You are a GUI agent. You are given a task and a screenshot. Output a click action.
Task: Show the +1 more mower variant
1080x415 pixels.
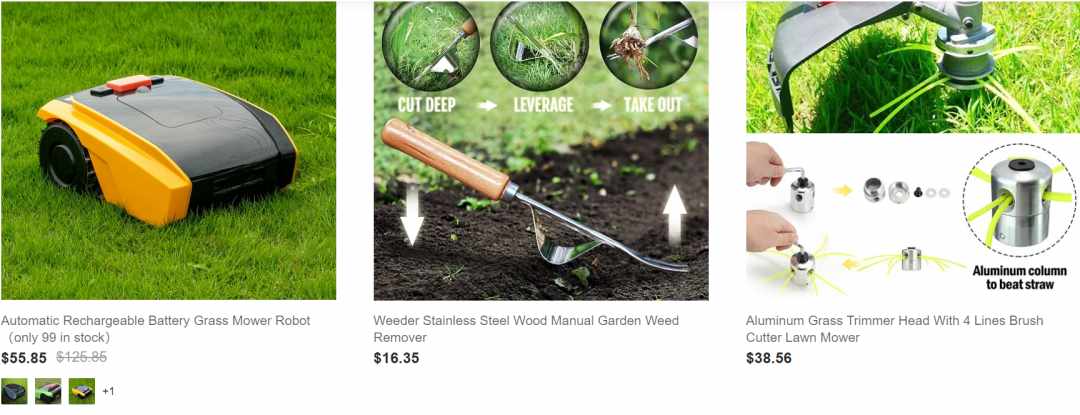[x=108, y=391]
